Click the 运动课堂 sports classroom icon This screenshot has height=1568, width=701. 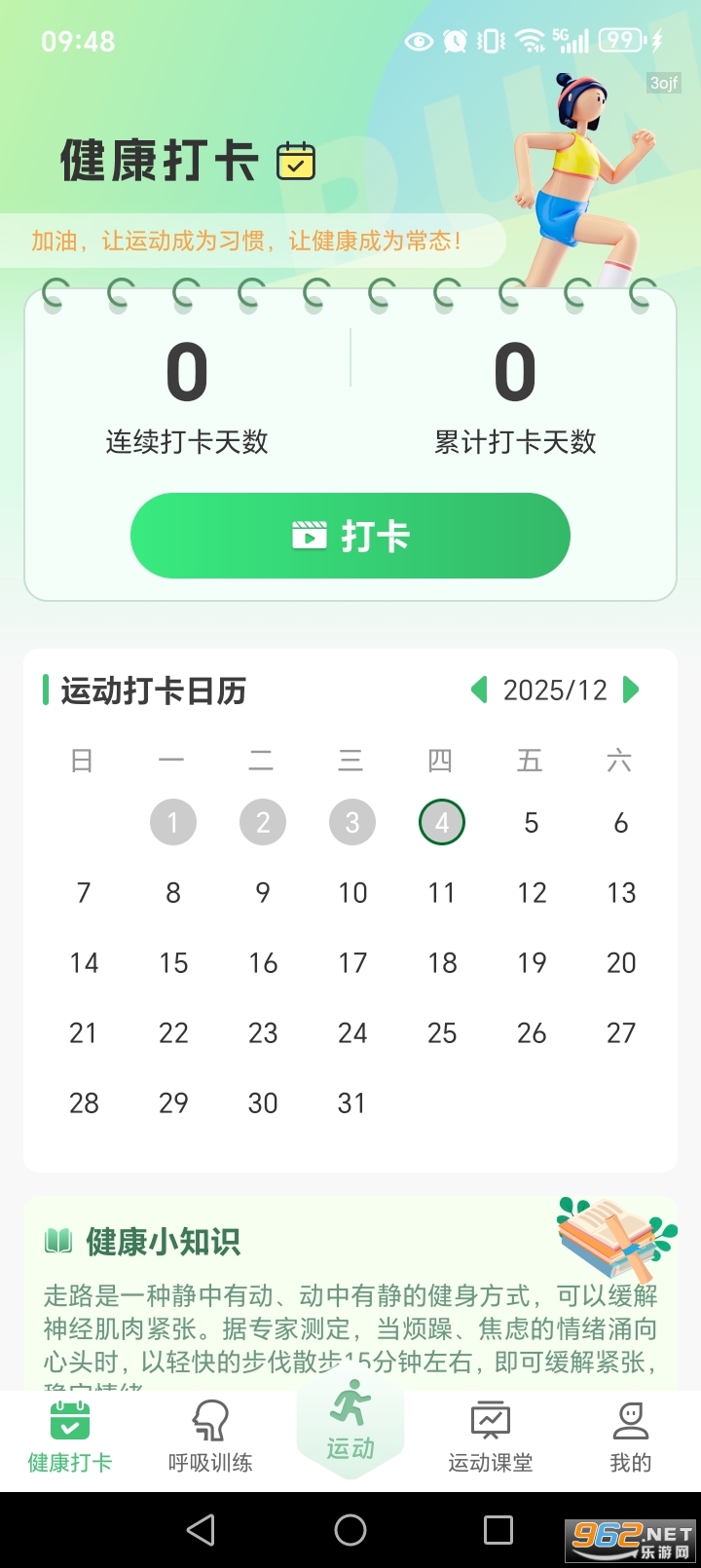(489, 1420)
